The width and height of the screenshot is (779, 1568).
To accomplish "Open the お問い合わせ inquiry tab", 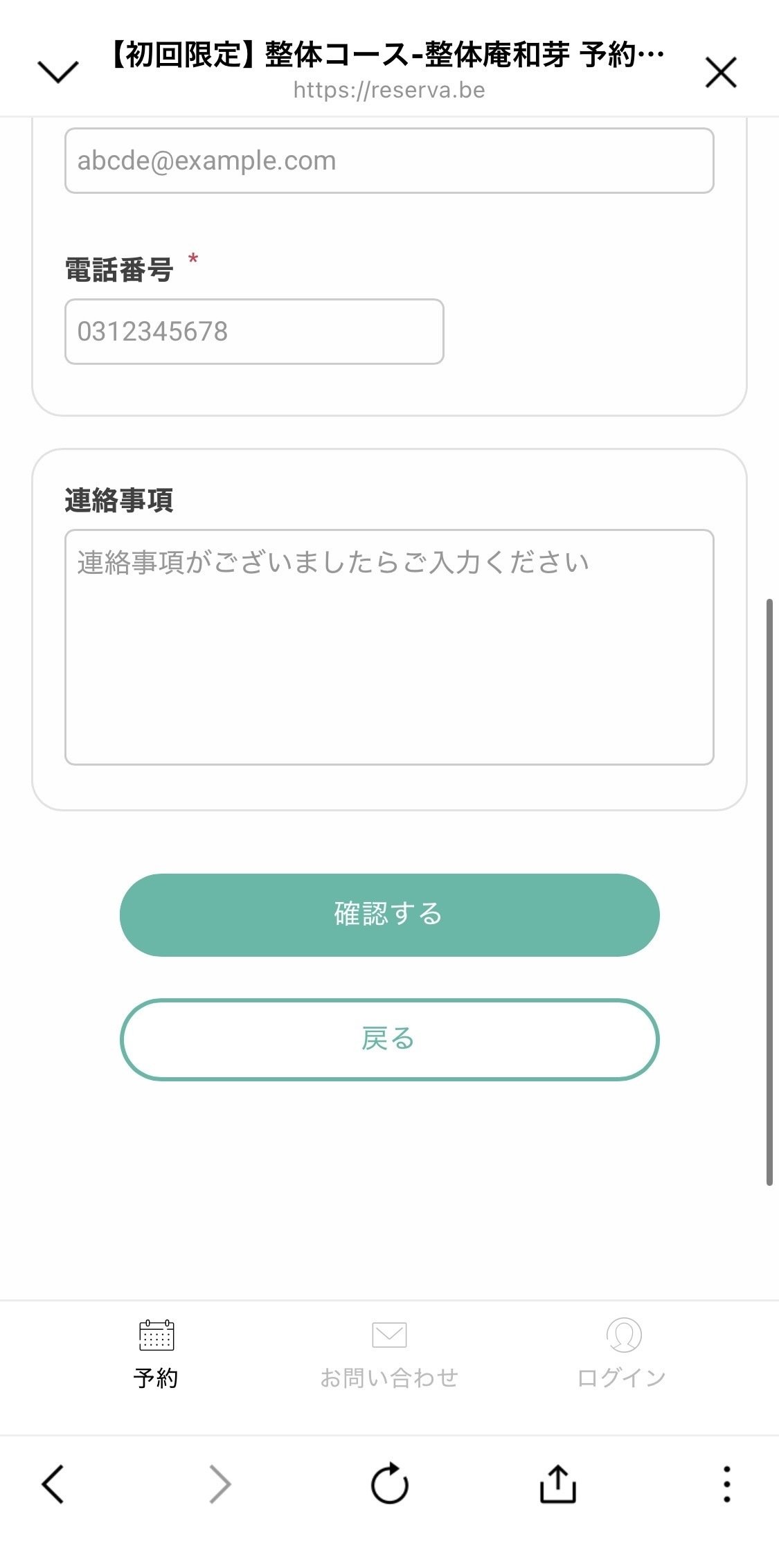I will (x=389, y=1354).
